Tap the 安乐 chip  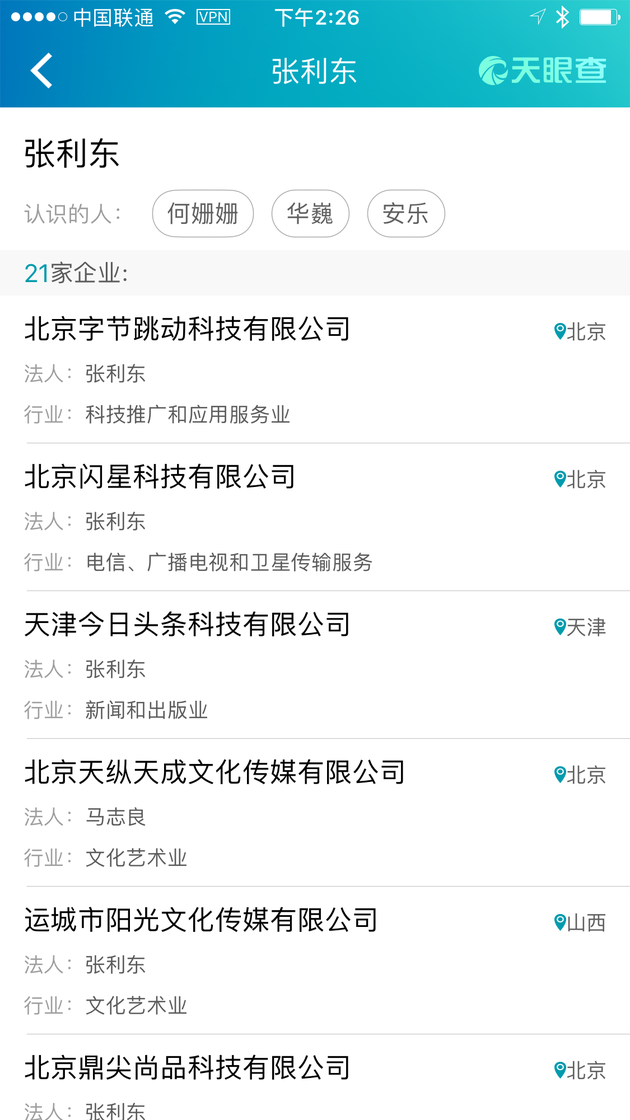click(405, 214)
